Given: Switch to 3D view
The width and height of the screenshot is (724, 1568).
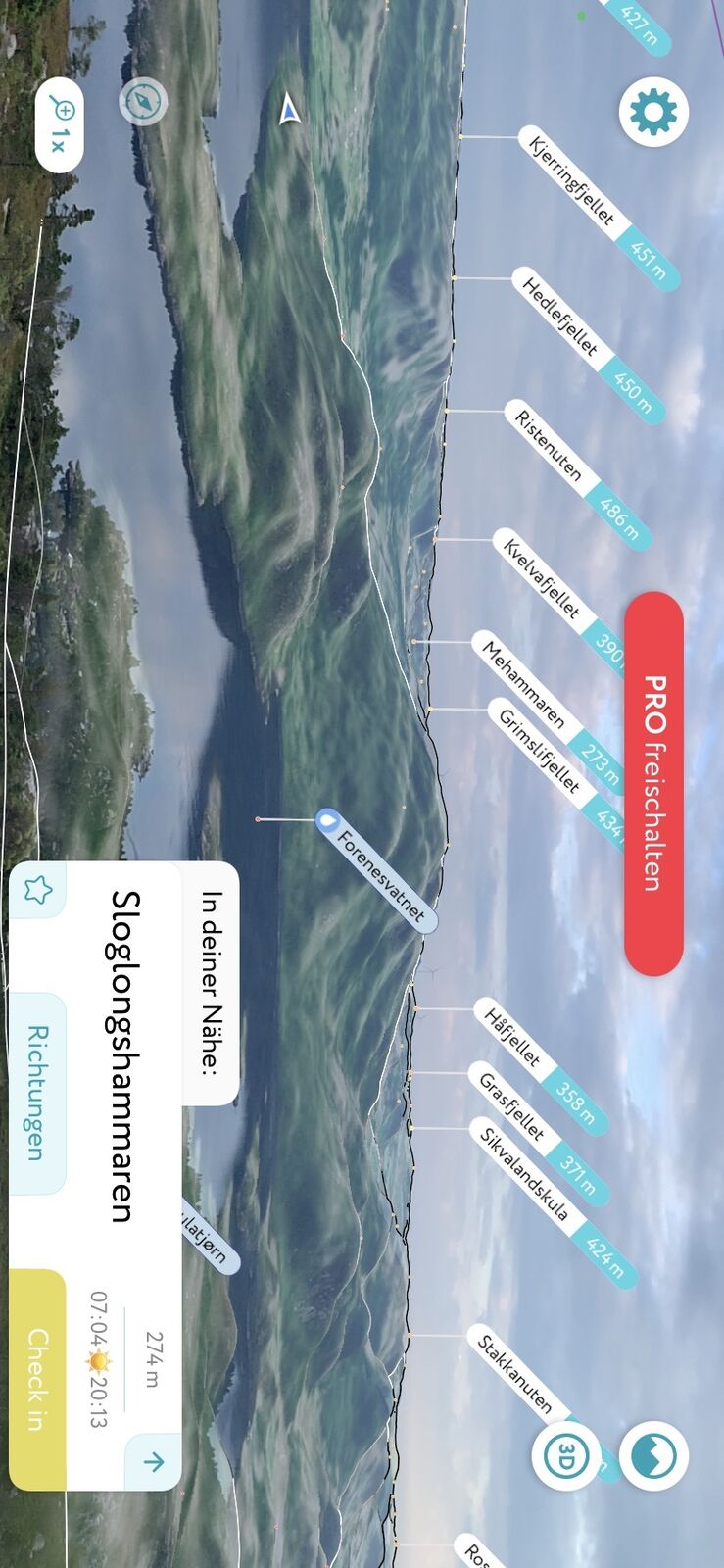Looking at the screenshot, I should point(565,1457).
